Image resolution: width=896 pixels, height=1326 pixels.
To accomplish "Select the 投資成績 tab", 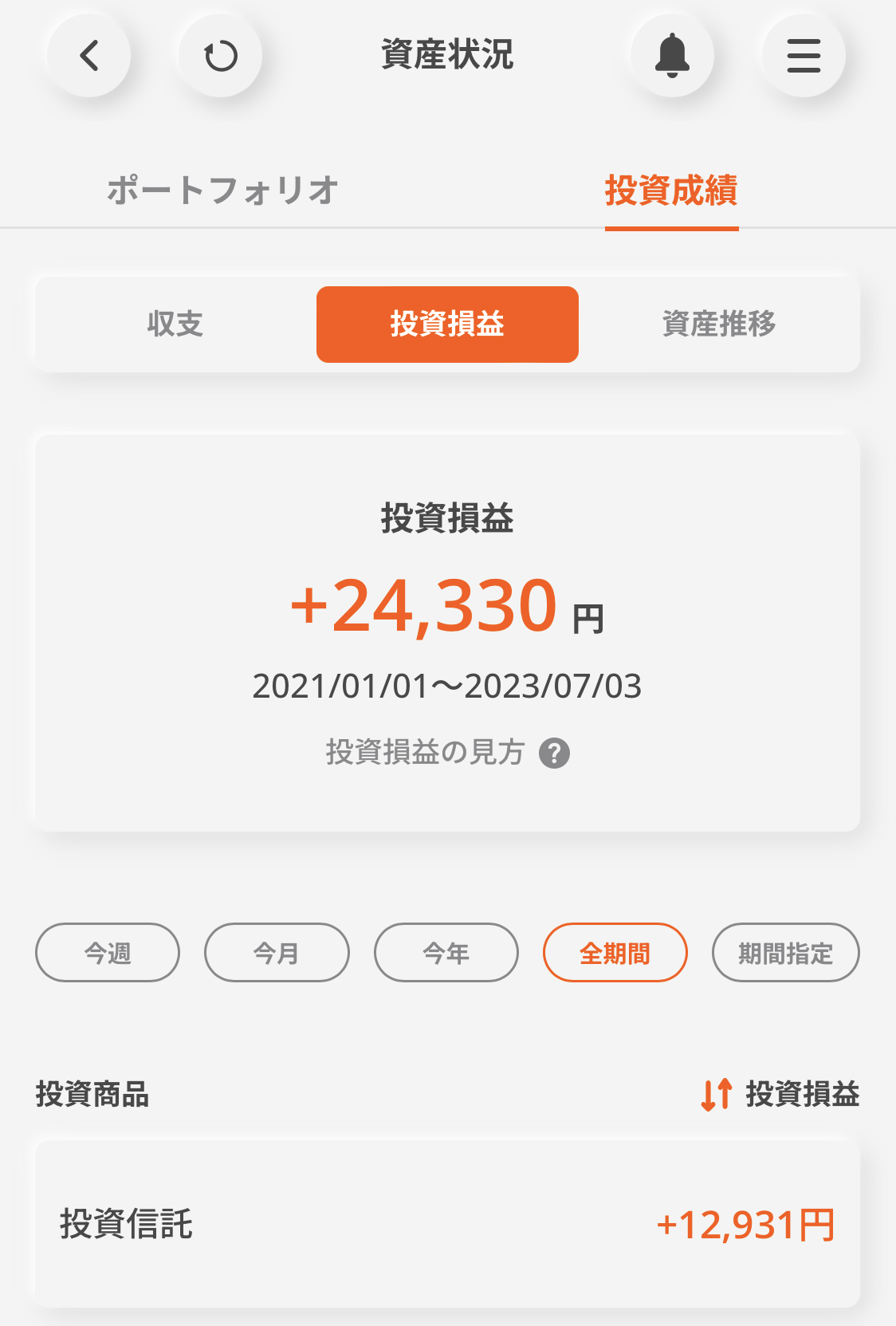I will pyautogui.click(x=671, y=191).
